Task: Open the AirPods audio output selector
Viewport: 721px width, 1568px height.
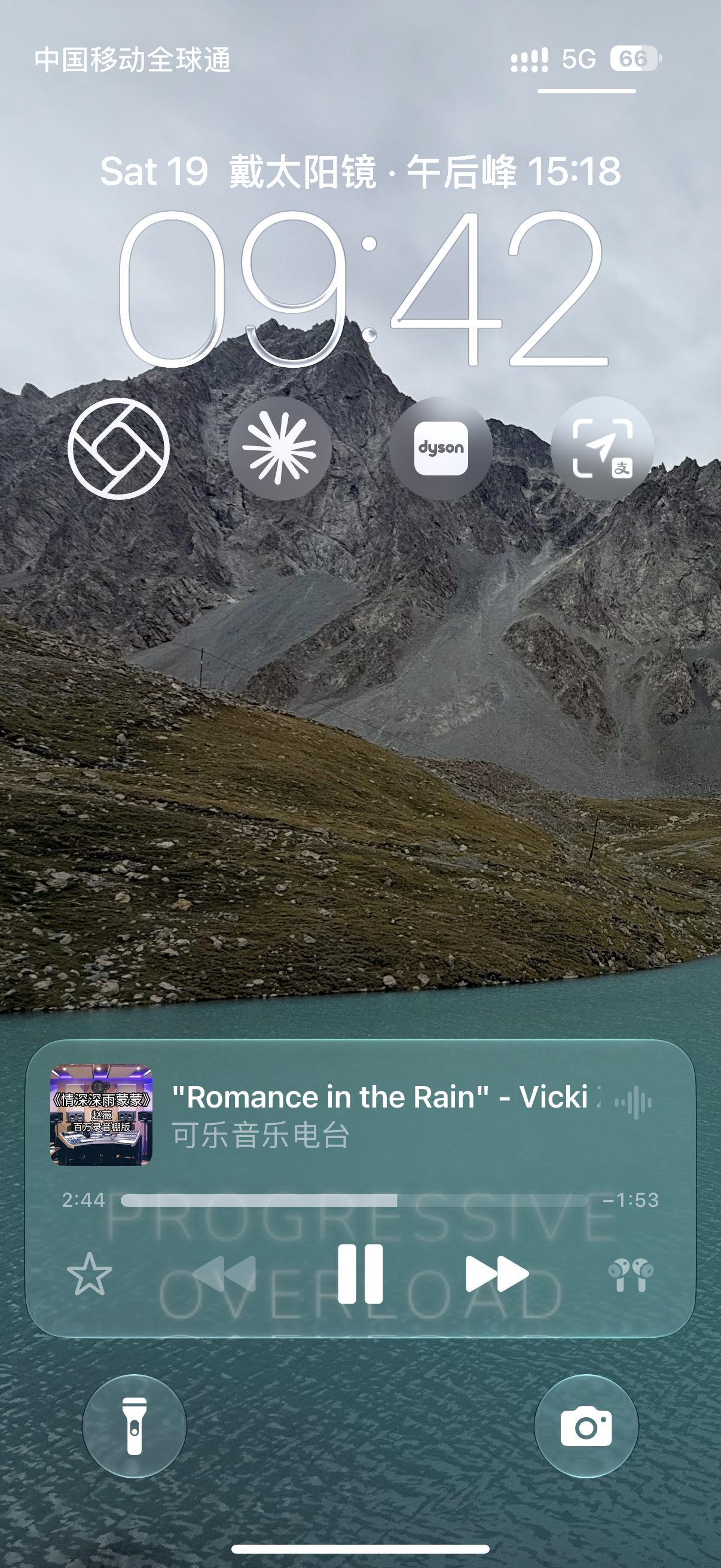Action: coord(631,1274)
